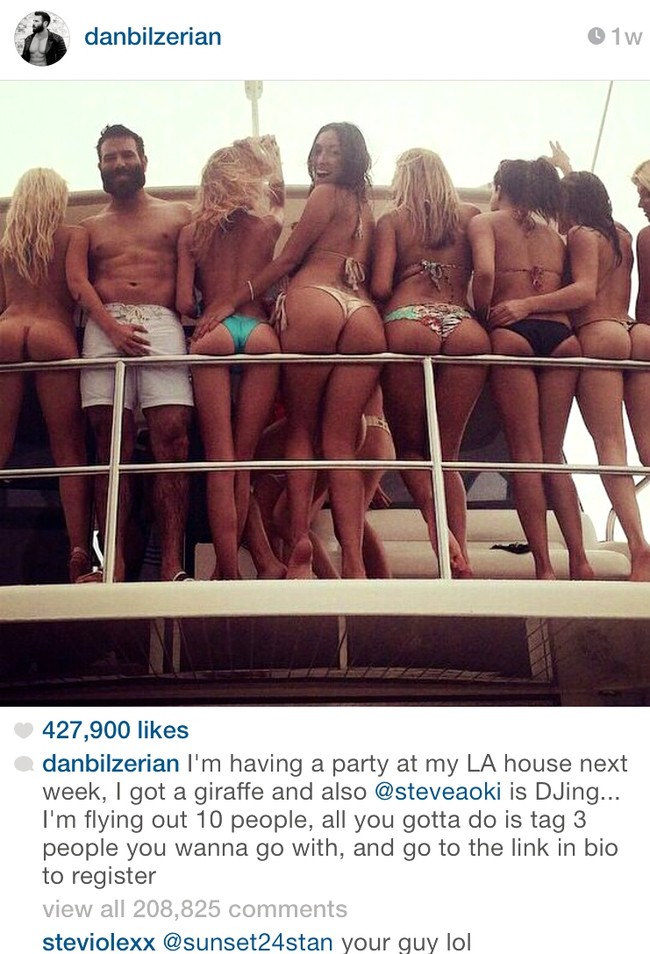The height and width of the screenshot is (954, 650).
Task: View all 208,825 comments
Action: (194, 909)
